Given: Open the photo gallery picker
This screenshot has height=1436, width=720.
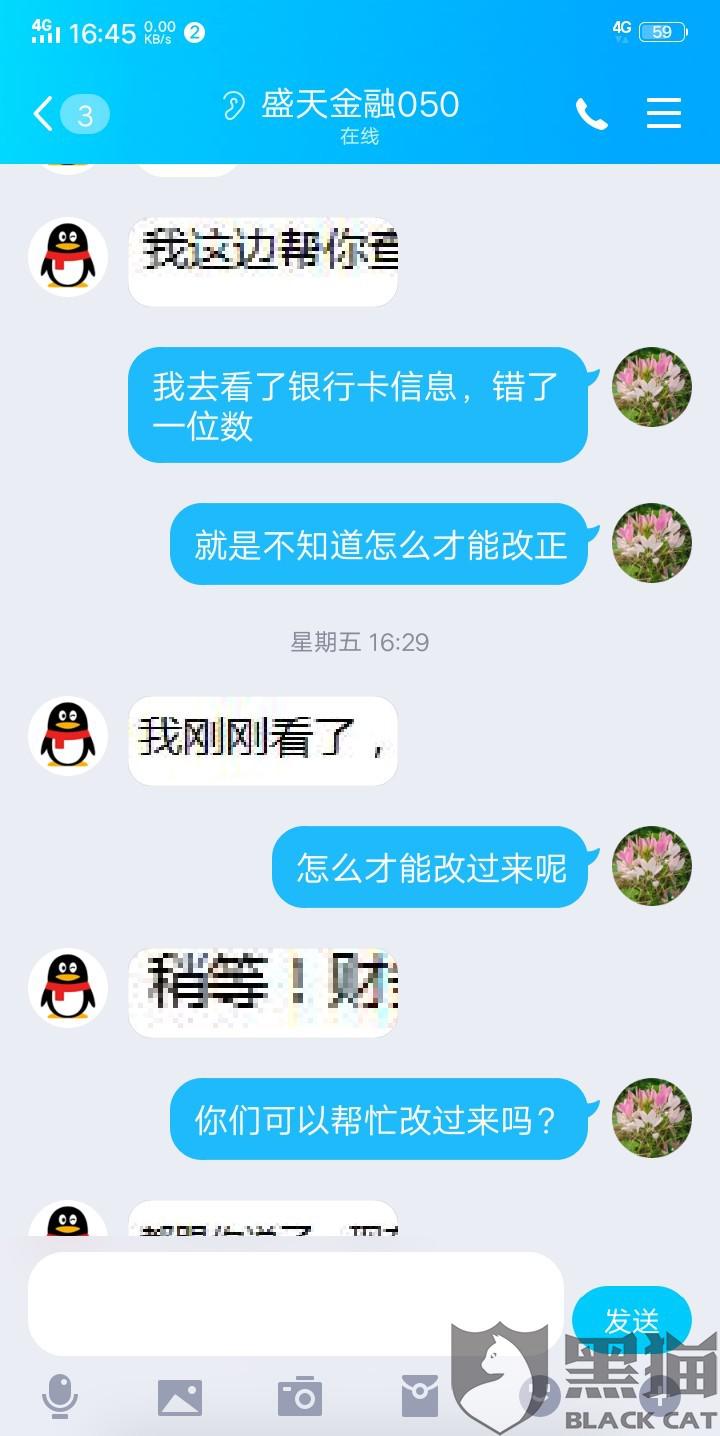Looking at the screenshot, I should [x=180, y=1397].
